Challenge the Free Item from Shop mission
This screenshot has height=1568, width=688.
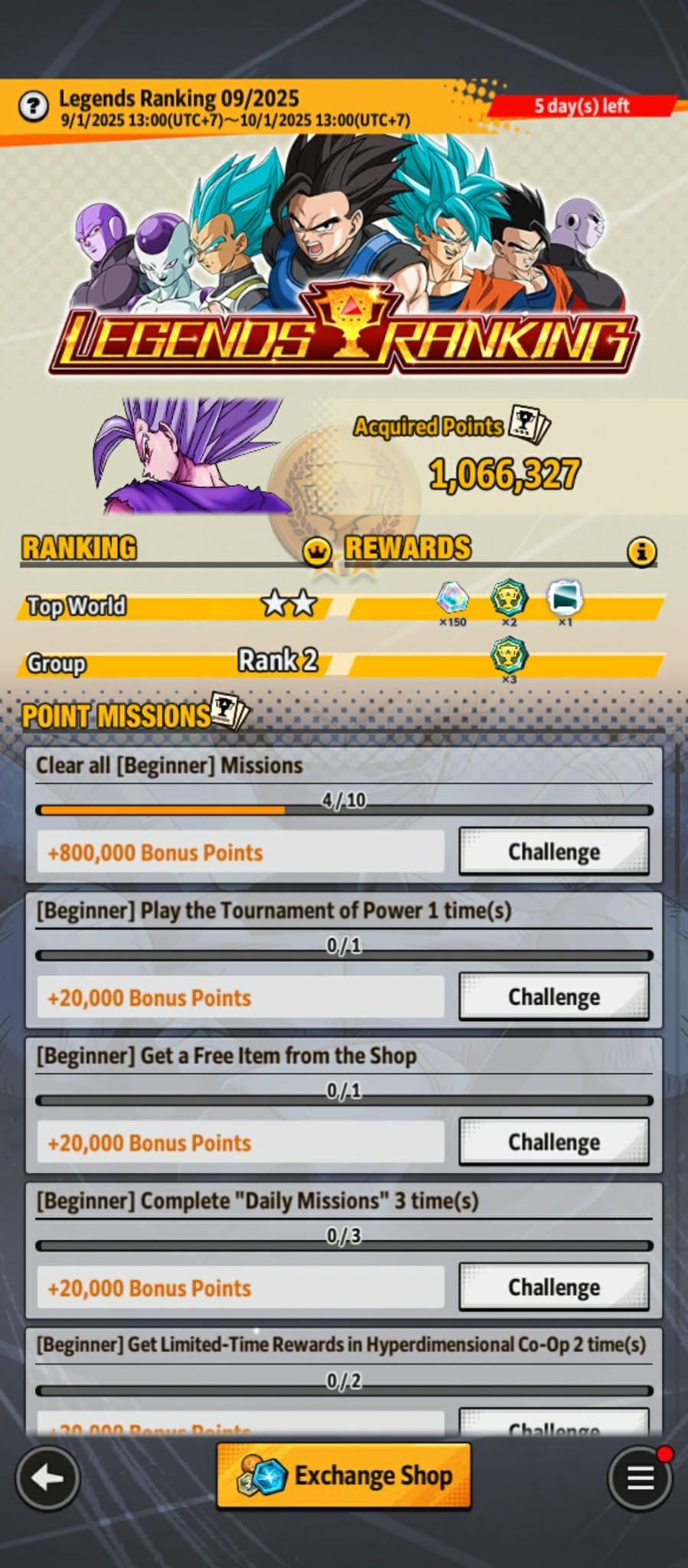click(x=553, y=1142)
